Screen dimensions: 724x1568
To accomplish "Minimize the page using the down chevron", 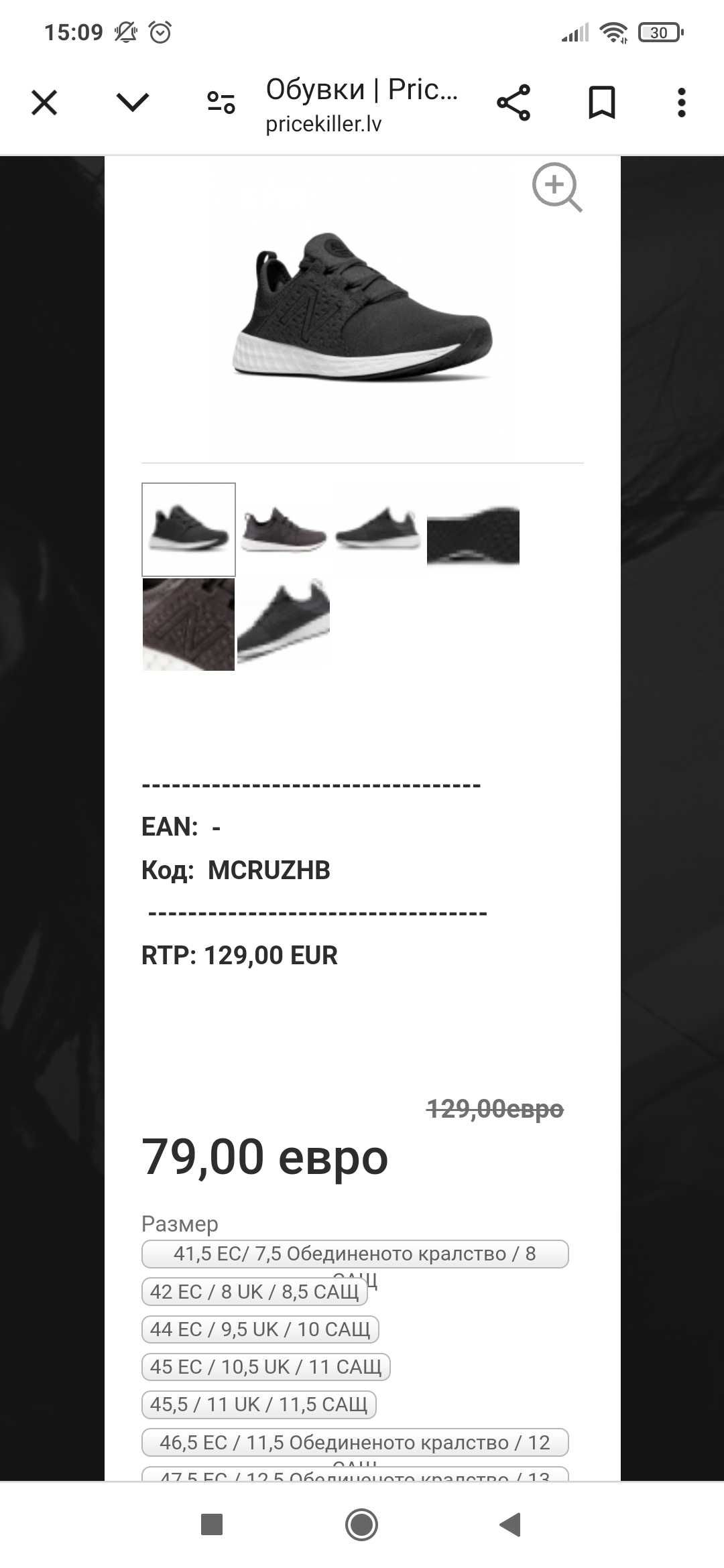I will click(x=132, y=103).
